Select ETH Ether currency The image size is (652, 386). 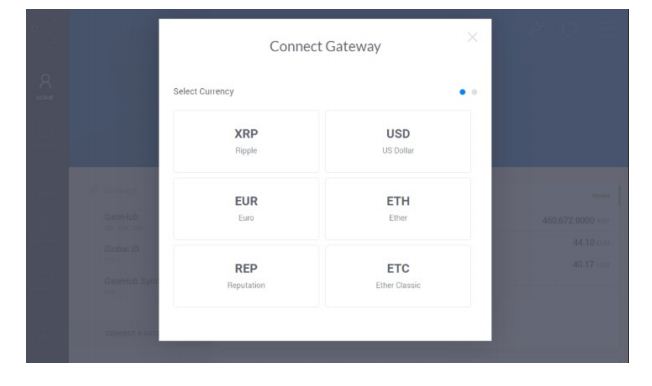pos(398,209)
